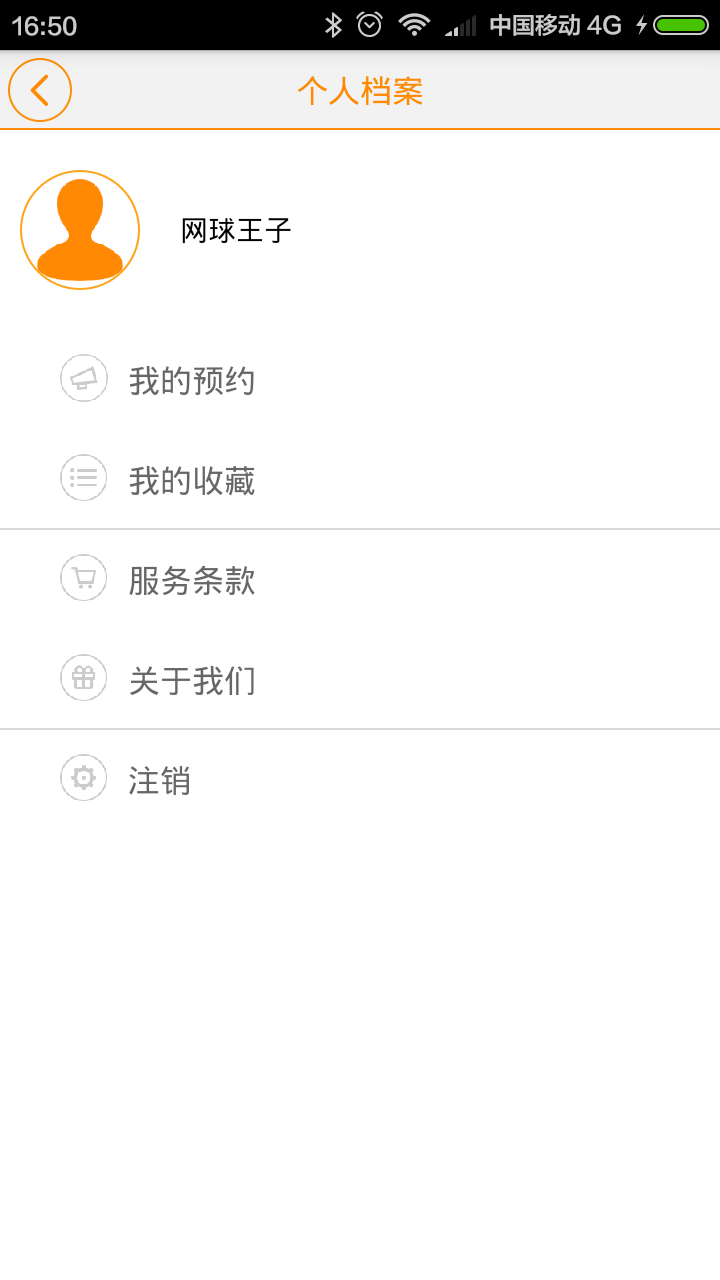This screenshot has width=720, height=1280.
Task: Open 我的预约 appointments
Action: click(360, 380)
